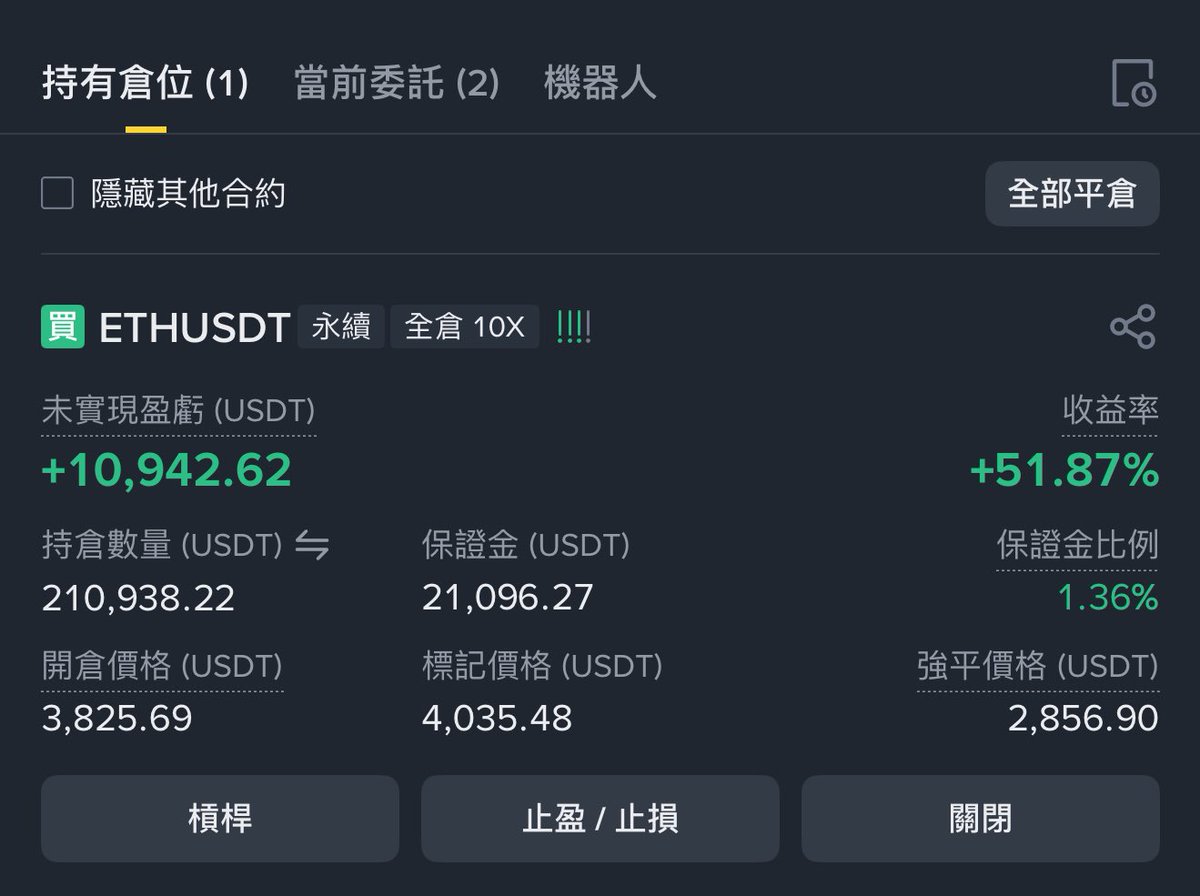Open ETHUSDT contract details
Screen dimensions: 1200x896
click(x=194, y=328)
